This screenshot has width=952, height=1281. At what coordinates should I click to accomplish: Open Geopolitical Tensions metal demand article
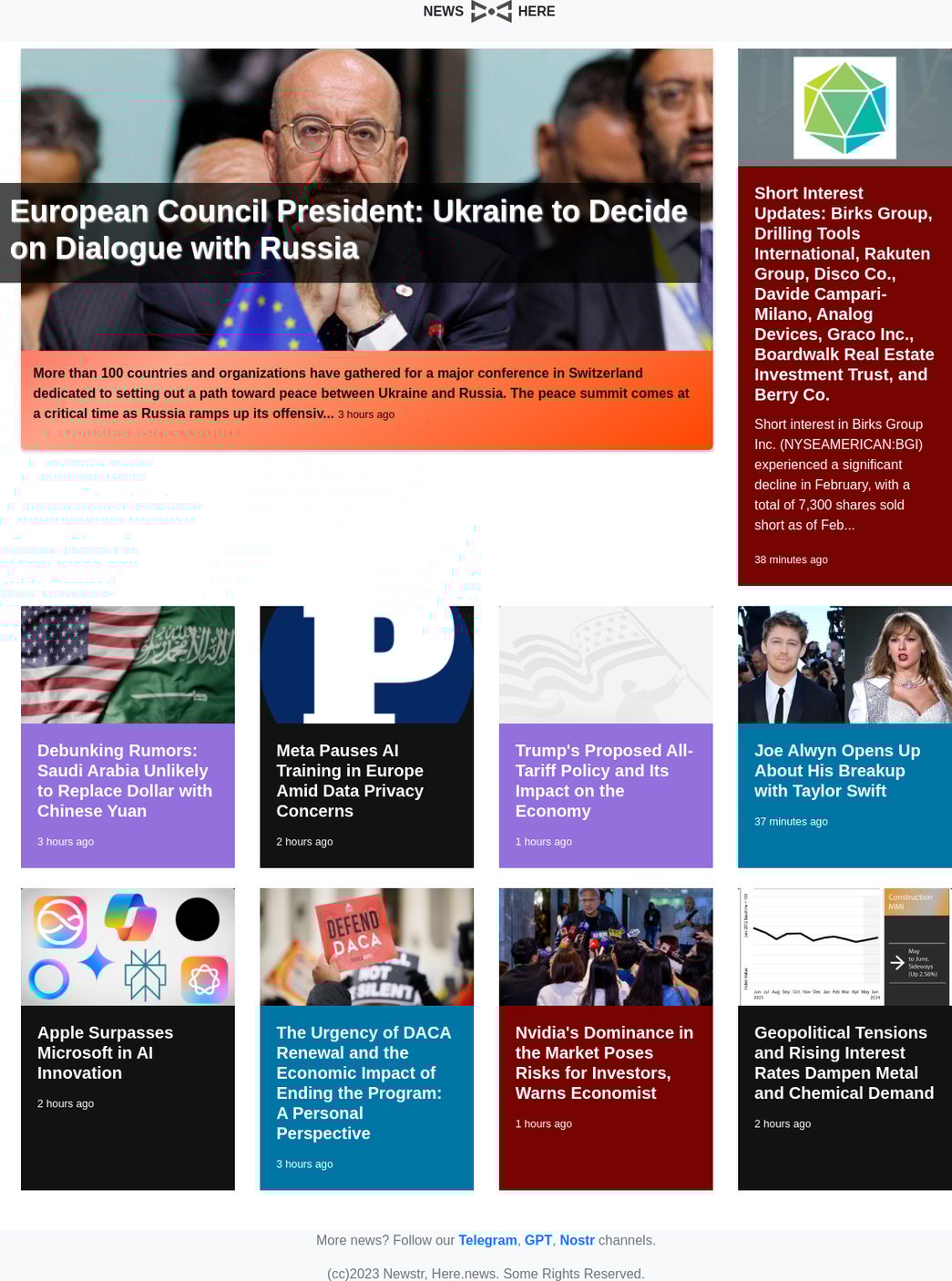tap(843, 1062)
